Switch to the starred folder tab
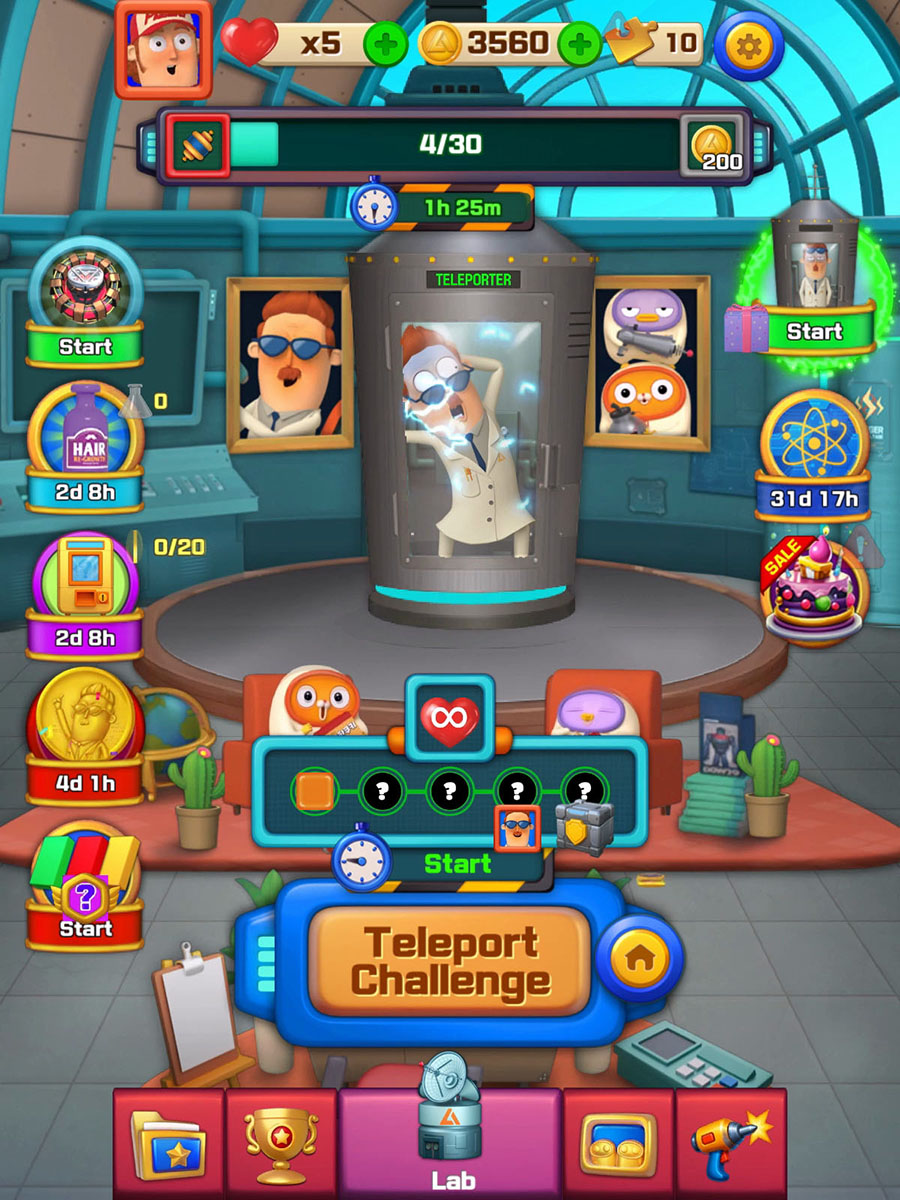This screenshot has width=900, height=1200. point(169,1143)
